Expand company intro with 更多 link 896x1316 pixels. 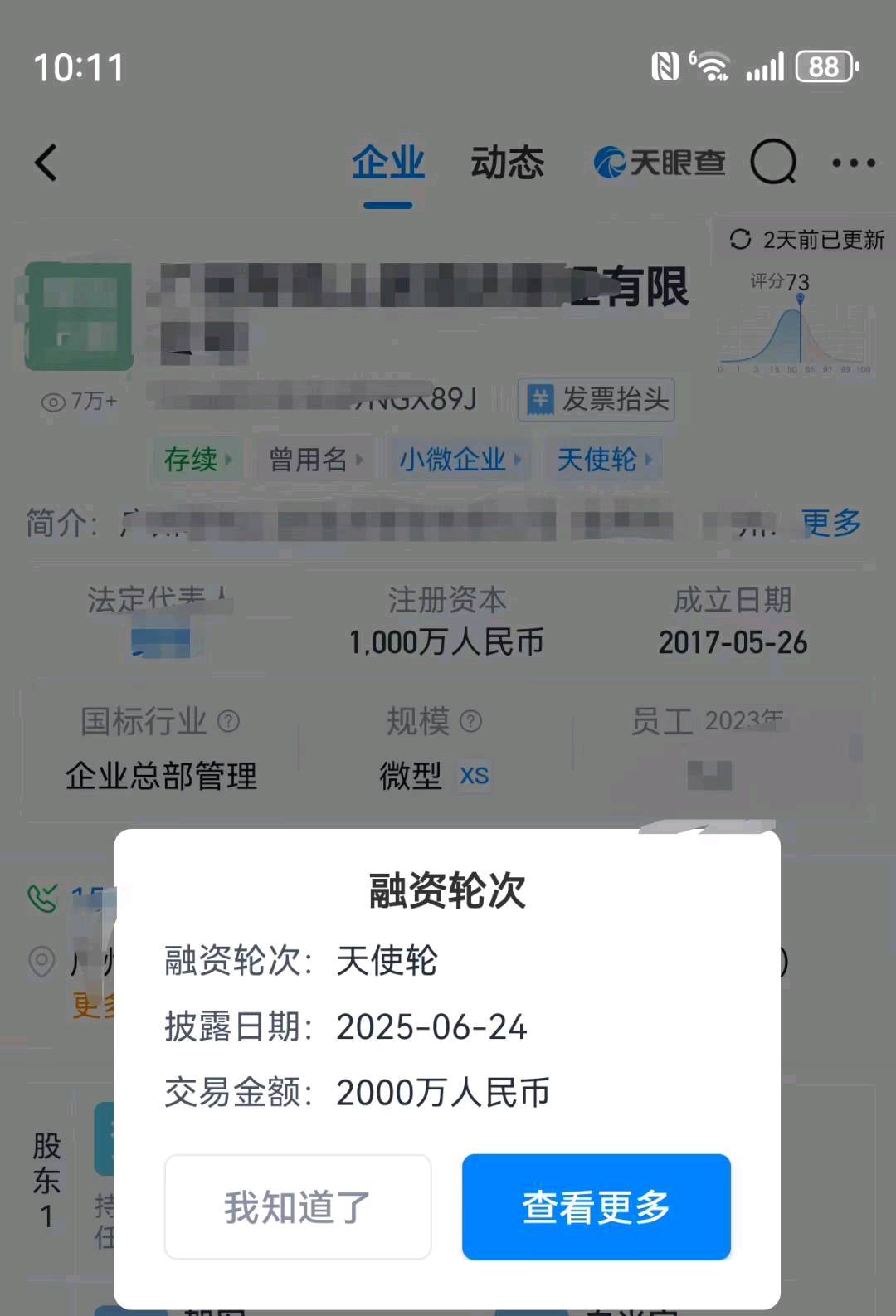tap(830, 523)
